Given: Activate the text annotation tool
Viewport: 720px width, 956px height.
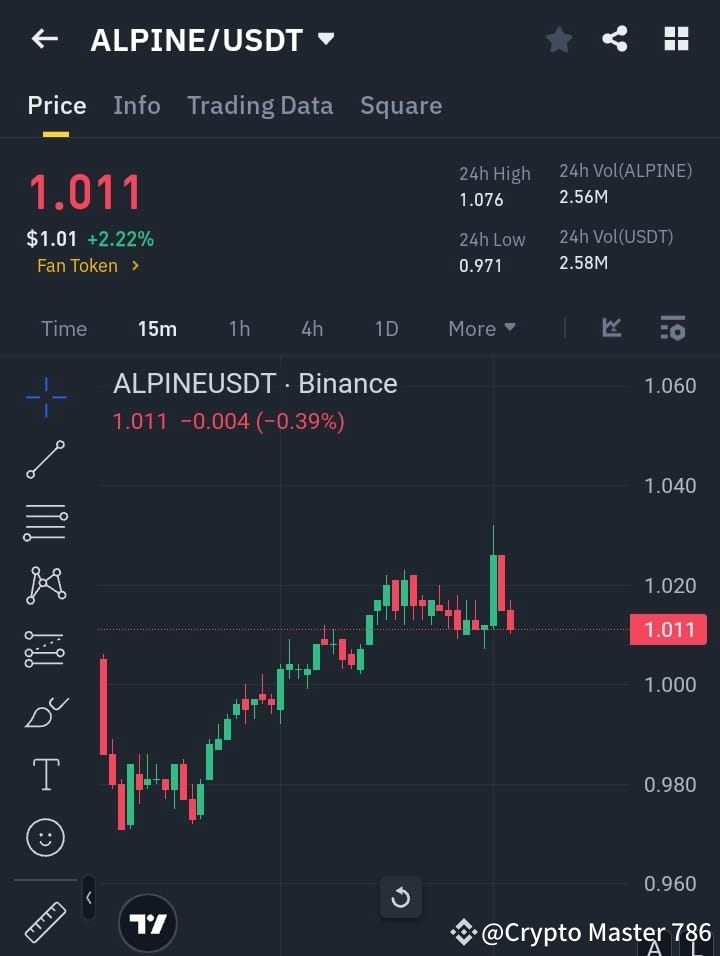Looking at the screenshot, I should tap(45, 774).
